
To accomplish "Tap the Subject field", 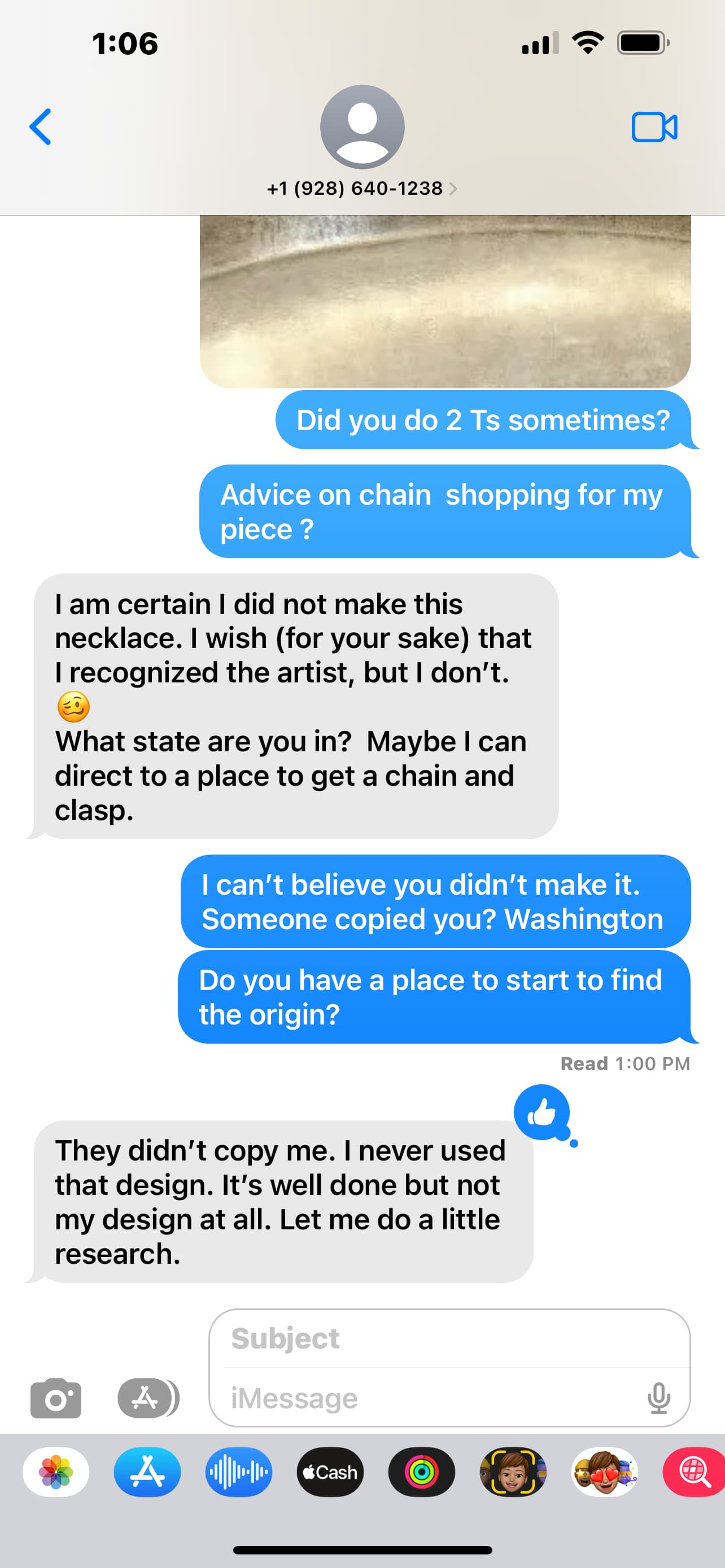I will coord(449,1338).
